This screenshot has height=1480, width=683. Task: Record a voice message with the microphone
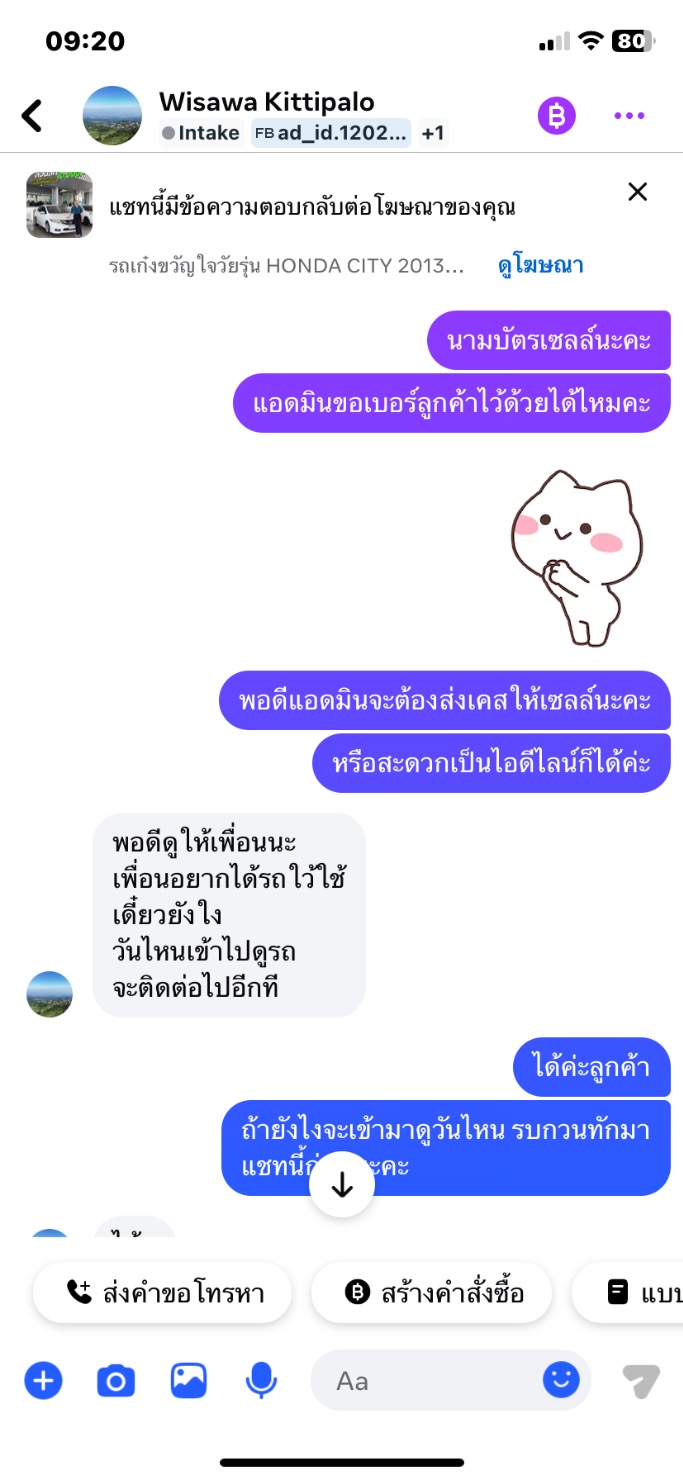(x=261, y=1381)
